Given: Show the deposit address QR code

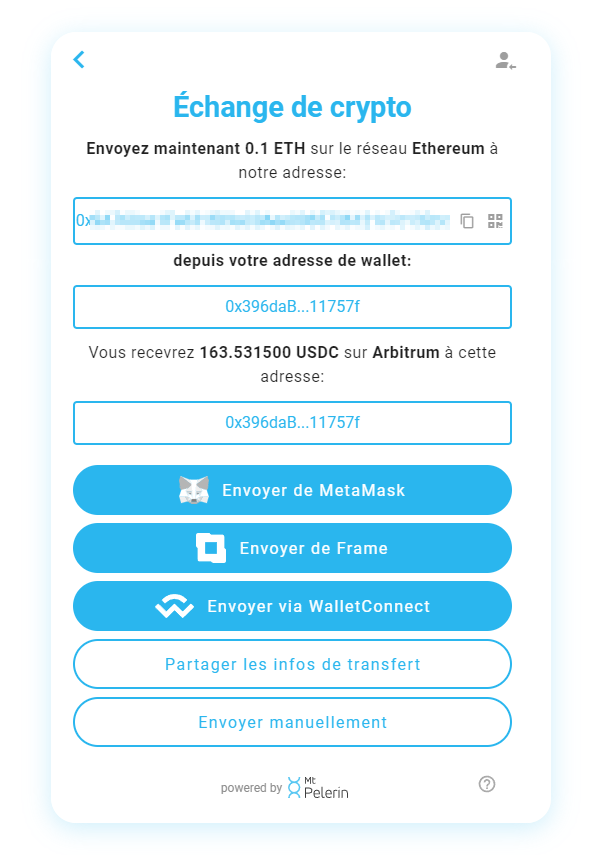Looking at the screenshot, I should [x=495, y=221].
